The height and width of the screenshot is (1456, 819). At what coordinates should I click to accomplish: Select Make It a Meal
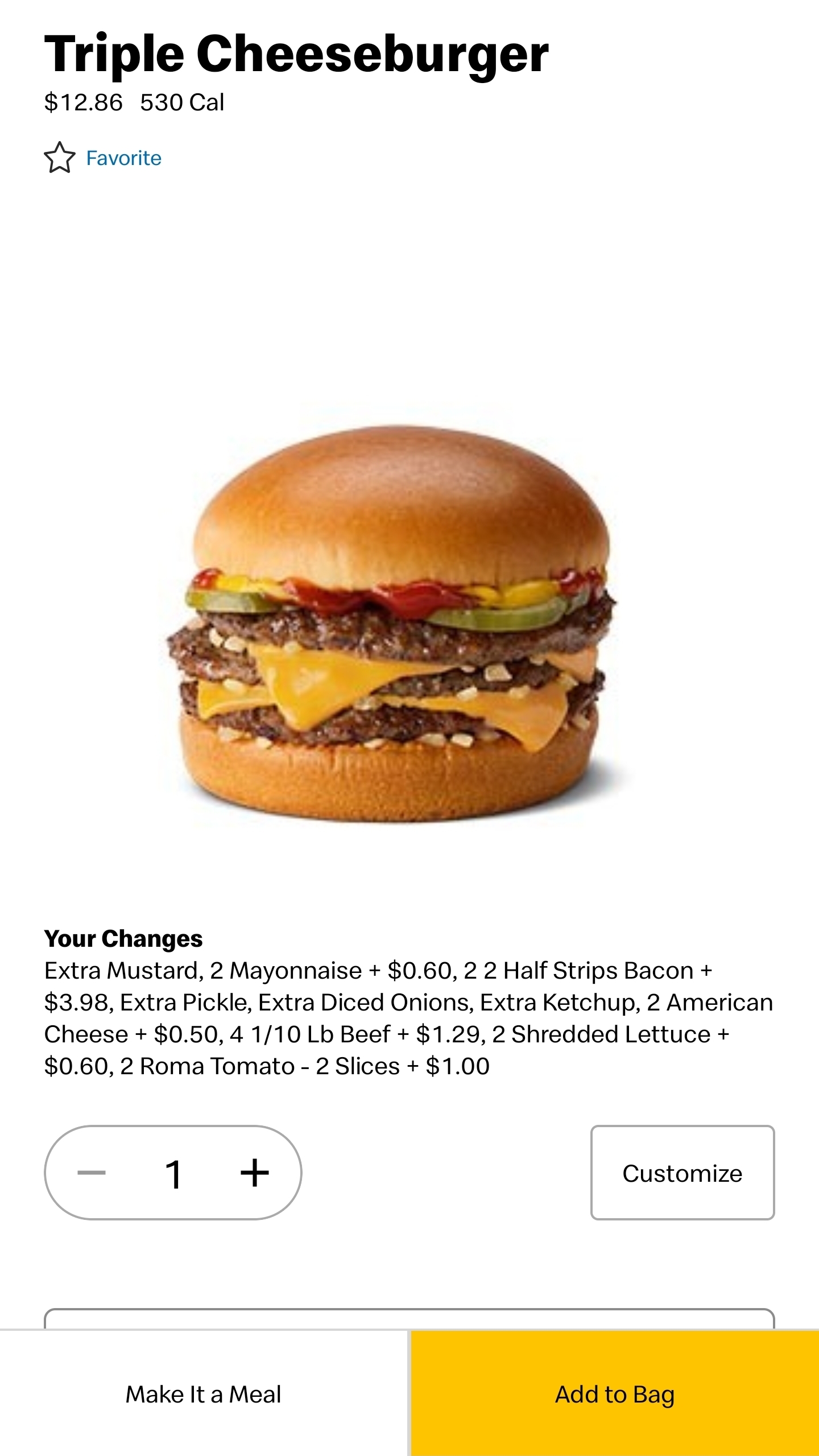pyautogui.click(x=204, y=1394)
